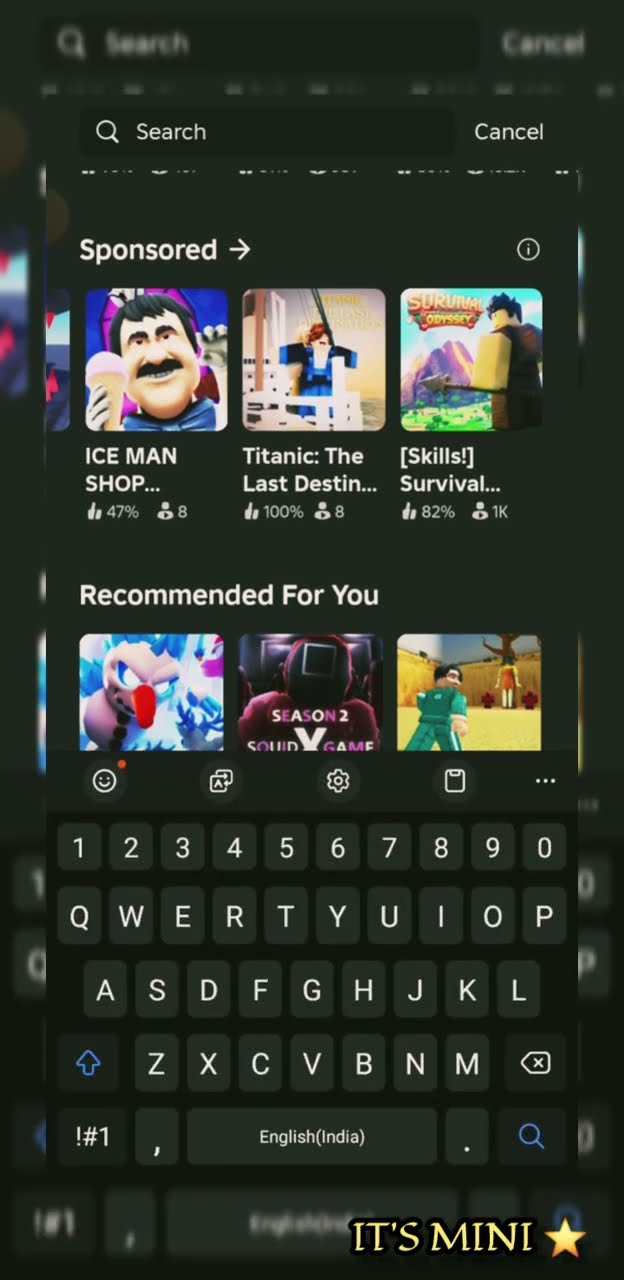
Task: Tap the keyboard search key
Action: (x=531, y=1136)
